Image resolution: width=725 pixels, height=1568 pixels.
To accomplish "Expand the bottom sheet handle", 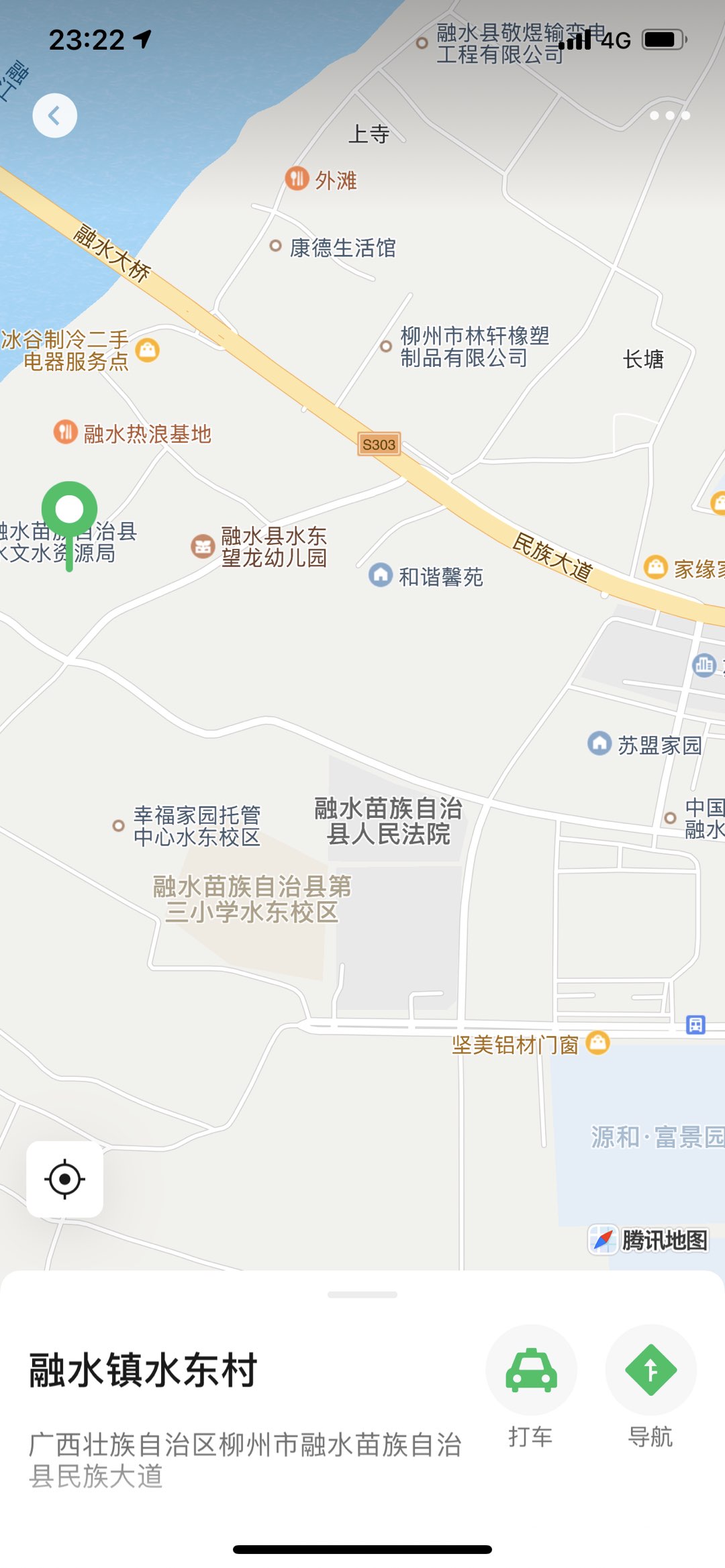I will tap(362, 1294).
